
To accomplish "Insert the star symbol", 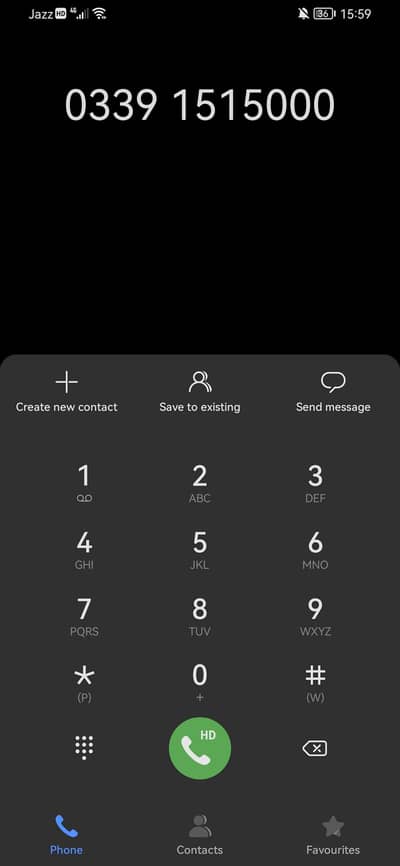I will point(84,683).
